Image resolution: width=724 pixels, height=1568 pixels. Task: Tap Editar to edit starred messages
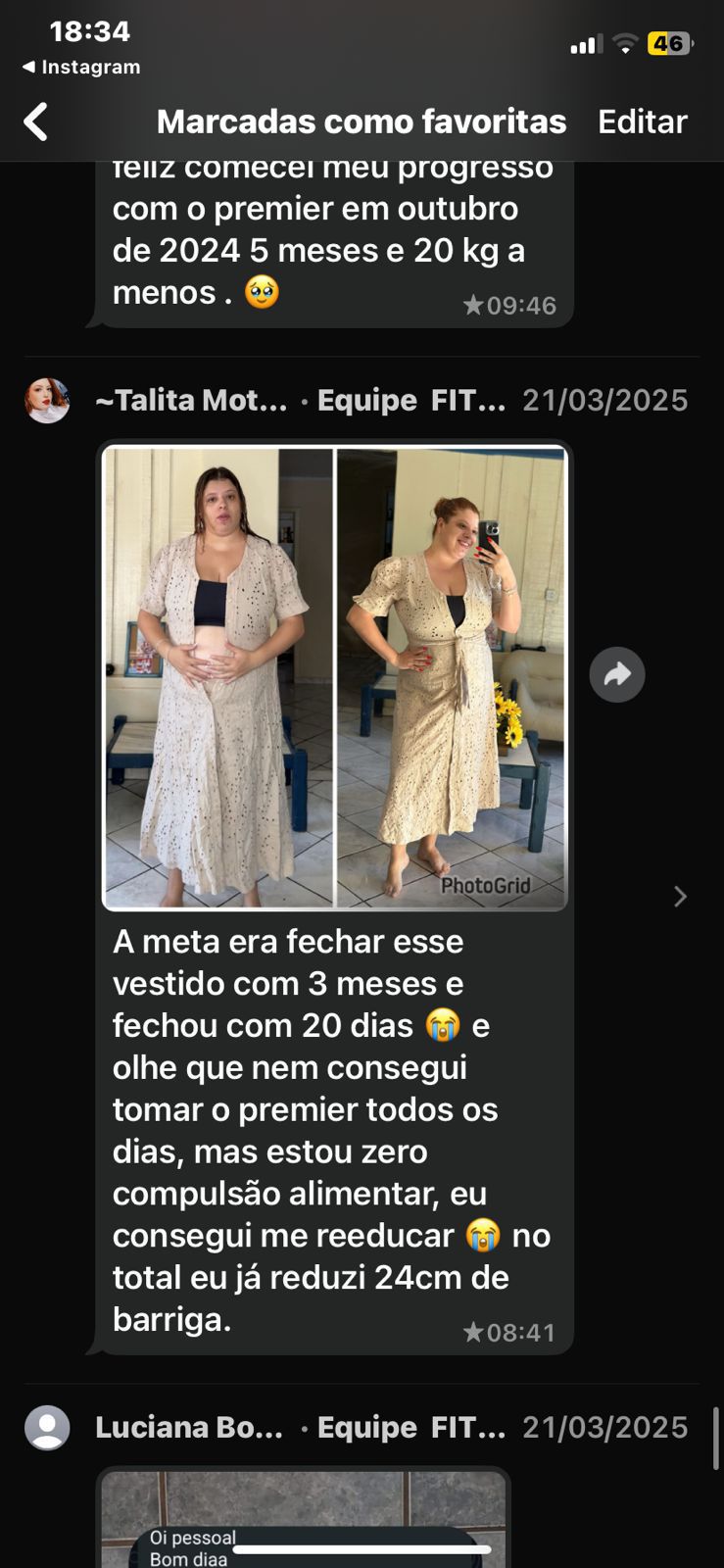(643, 122)
